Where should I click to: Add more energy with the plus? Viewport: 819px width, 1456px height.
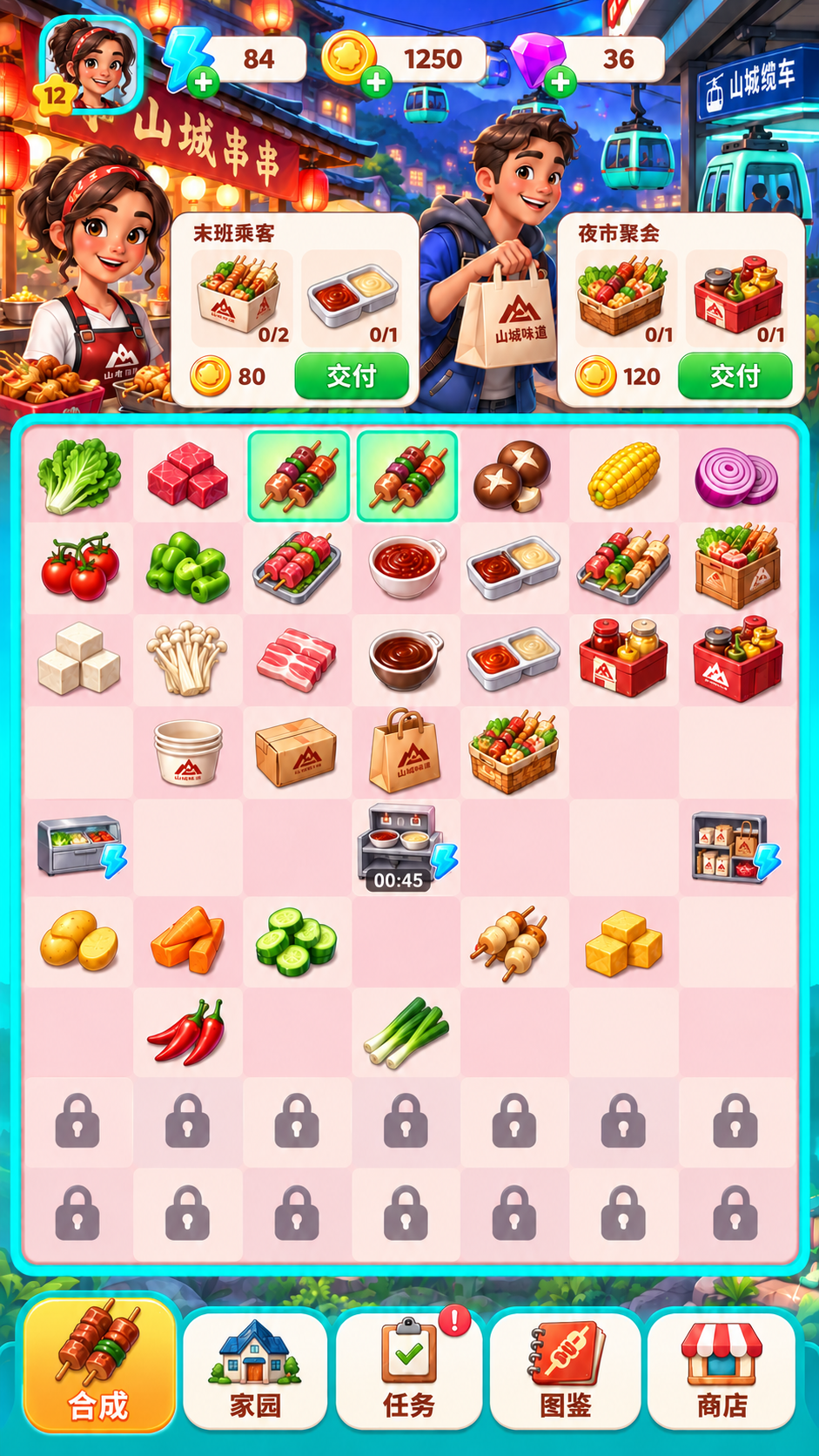[x=204, y=83]
